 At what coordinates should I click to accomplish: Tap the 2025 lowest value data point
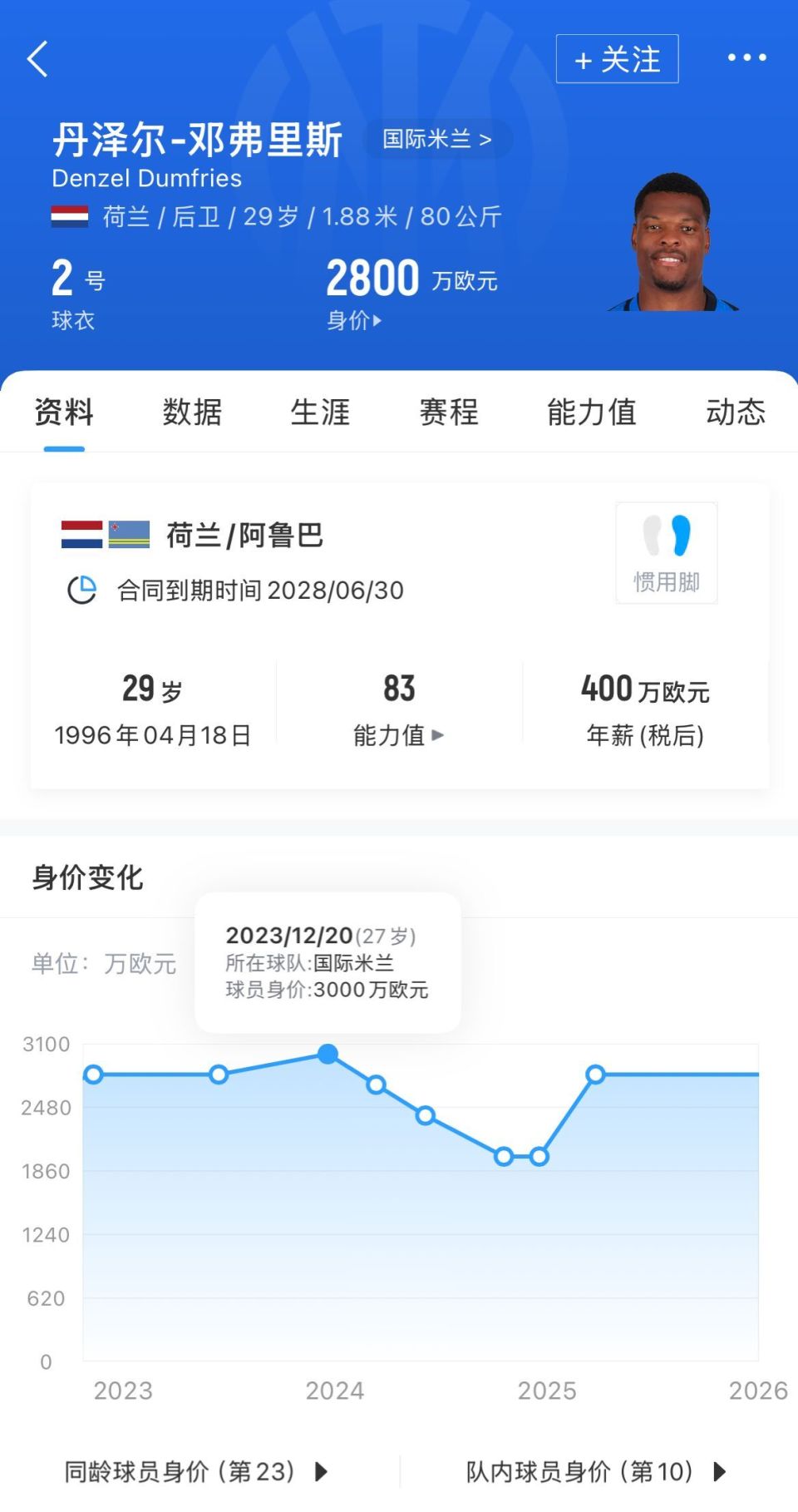tap(540, 1156)
